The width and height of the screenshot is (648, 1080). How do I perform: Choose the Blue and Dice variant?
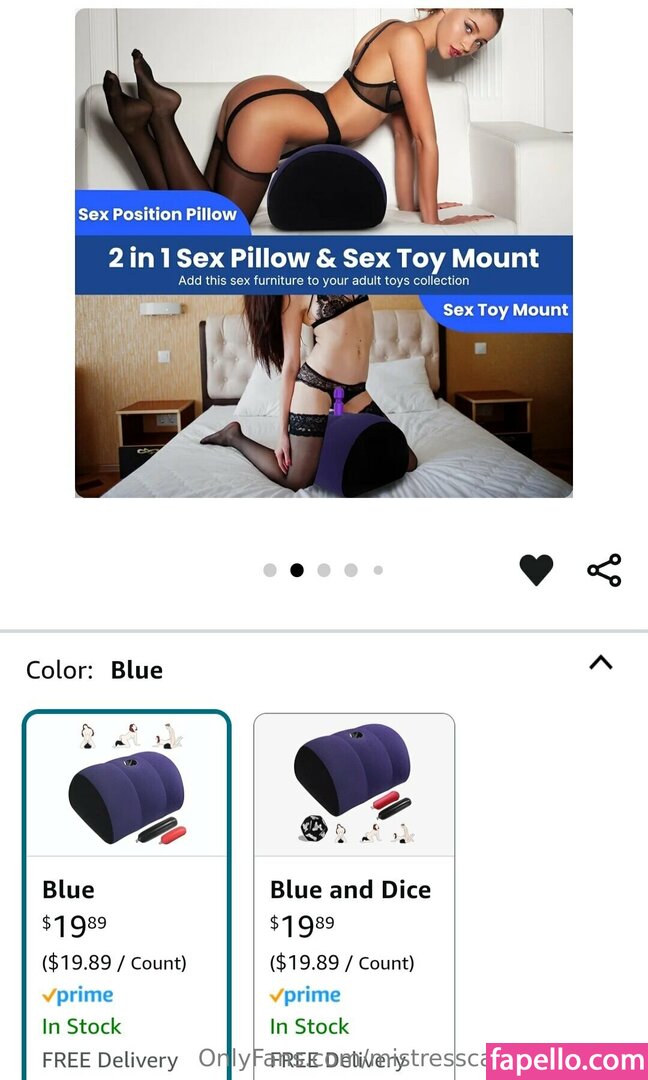tap(354, 890)
